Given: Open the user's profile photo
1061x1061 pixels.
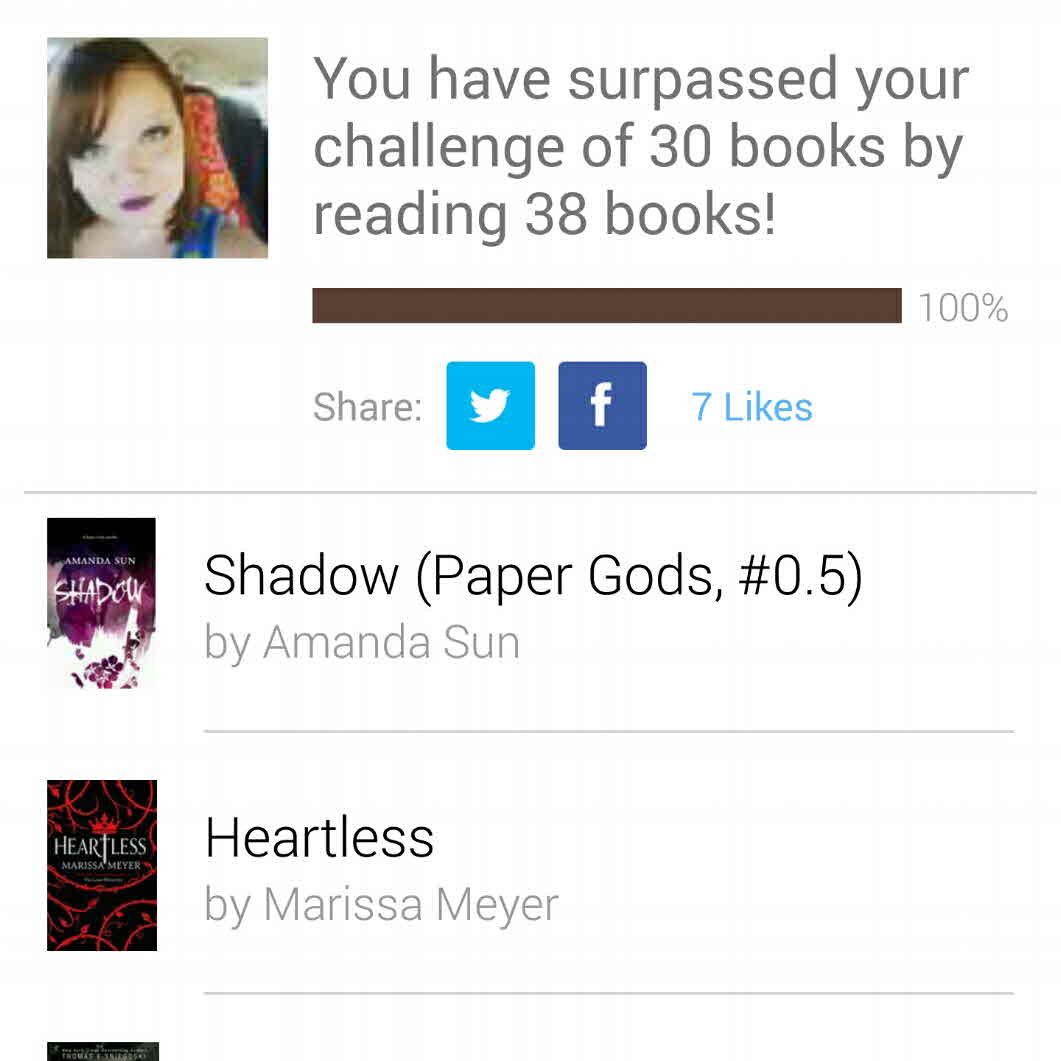Looking at the screenshot, I should click(157, 148).
